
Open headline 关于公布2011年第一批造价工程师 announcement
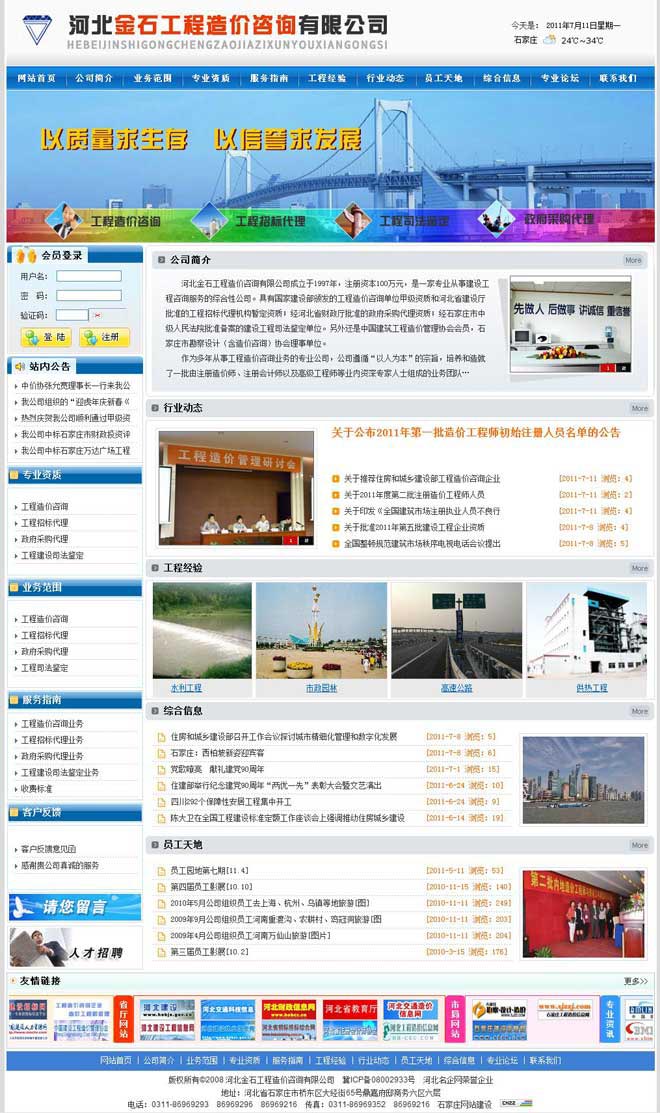[x=476, y=433]
